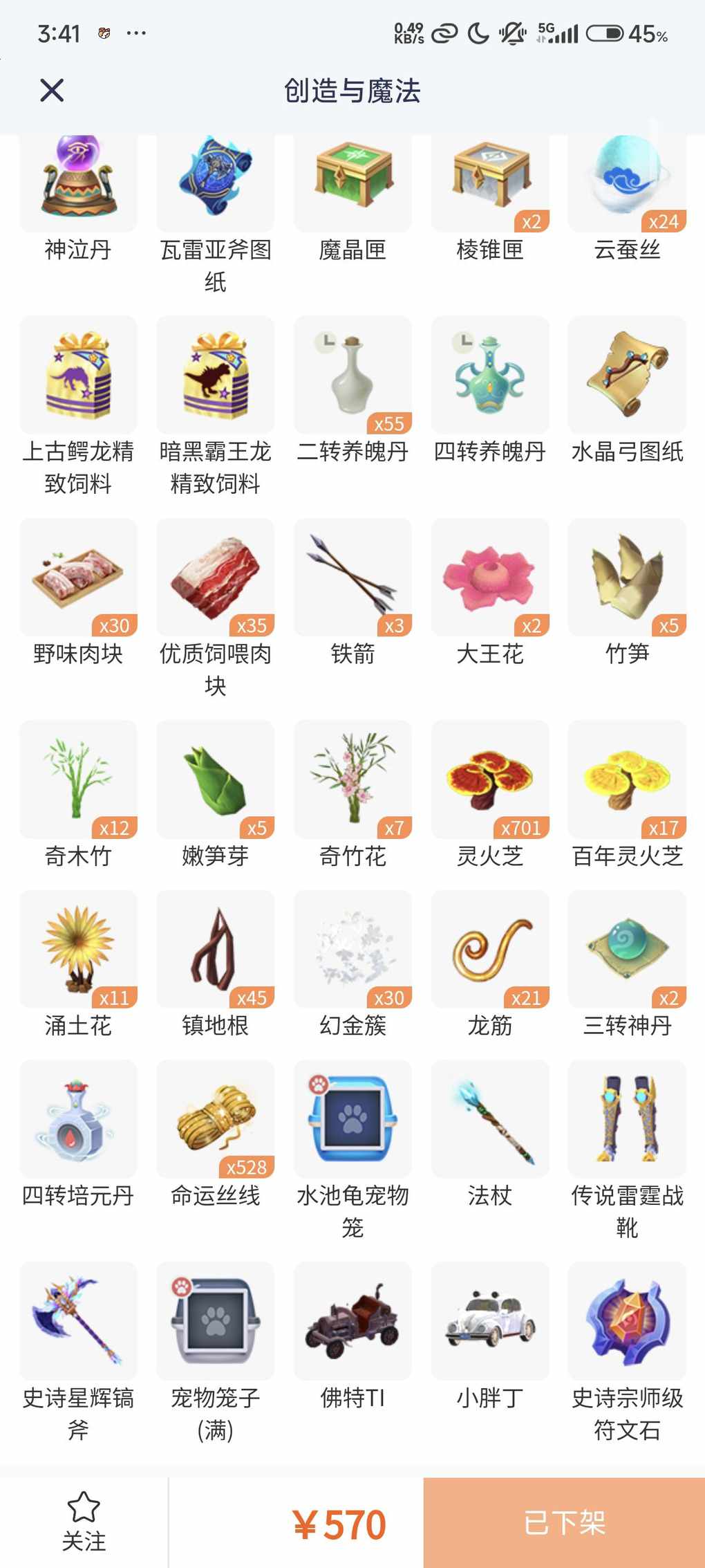Tap the 关注 star to follow this listing
This screenshot has width=705, height=1568.
(84, 1522)
